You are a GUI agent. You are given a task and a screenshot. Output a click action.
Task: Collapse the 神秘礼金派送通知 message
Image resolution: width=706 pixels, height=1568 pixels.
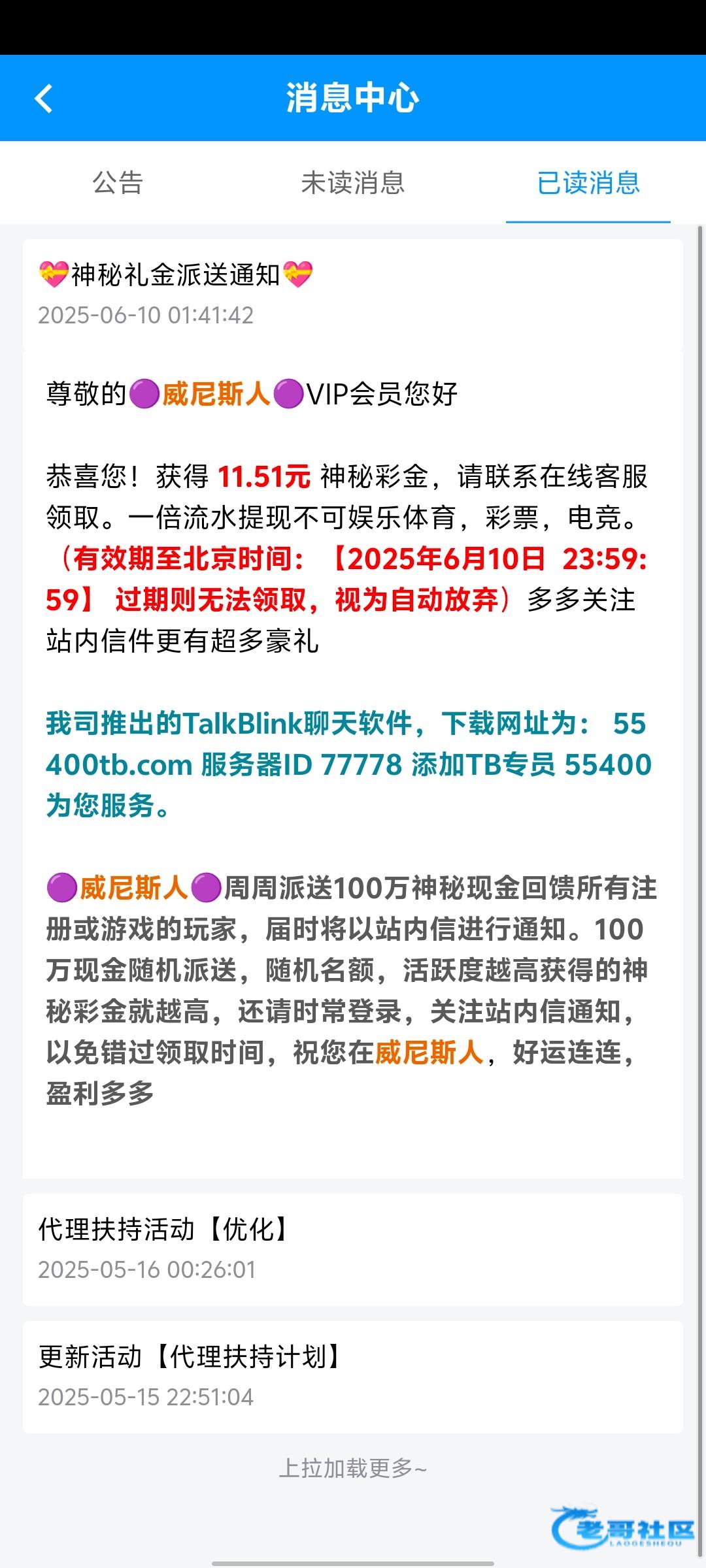pos(352,294)
